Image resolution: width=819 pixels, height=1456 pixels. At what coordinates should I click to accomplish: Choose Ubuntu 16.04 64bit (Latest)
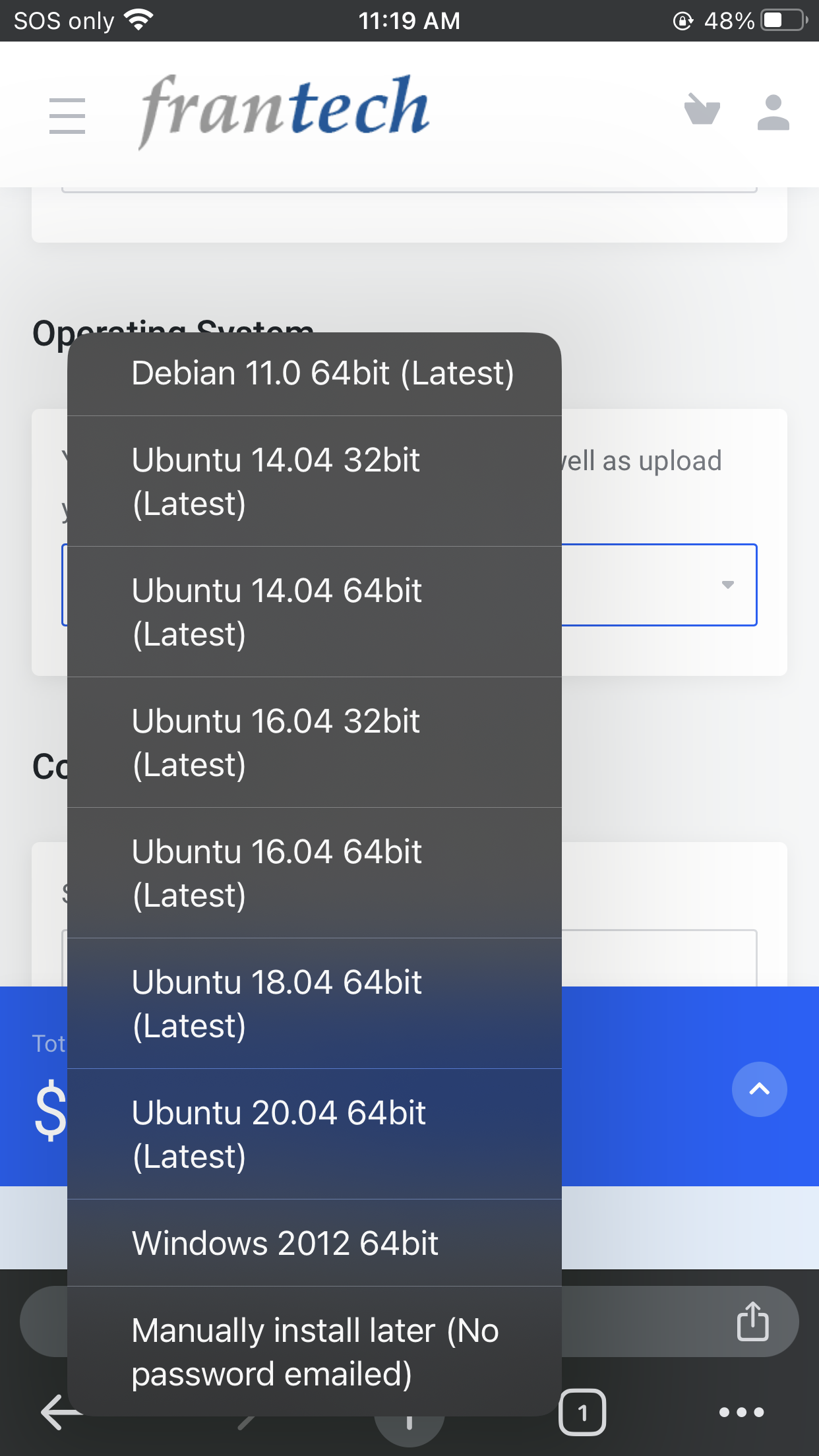pyautogui.click(x=315, y=873)
